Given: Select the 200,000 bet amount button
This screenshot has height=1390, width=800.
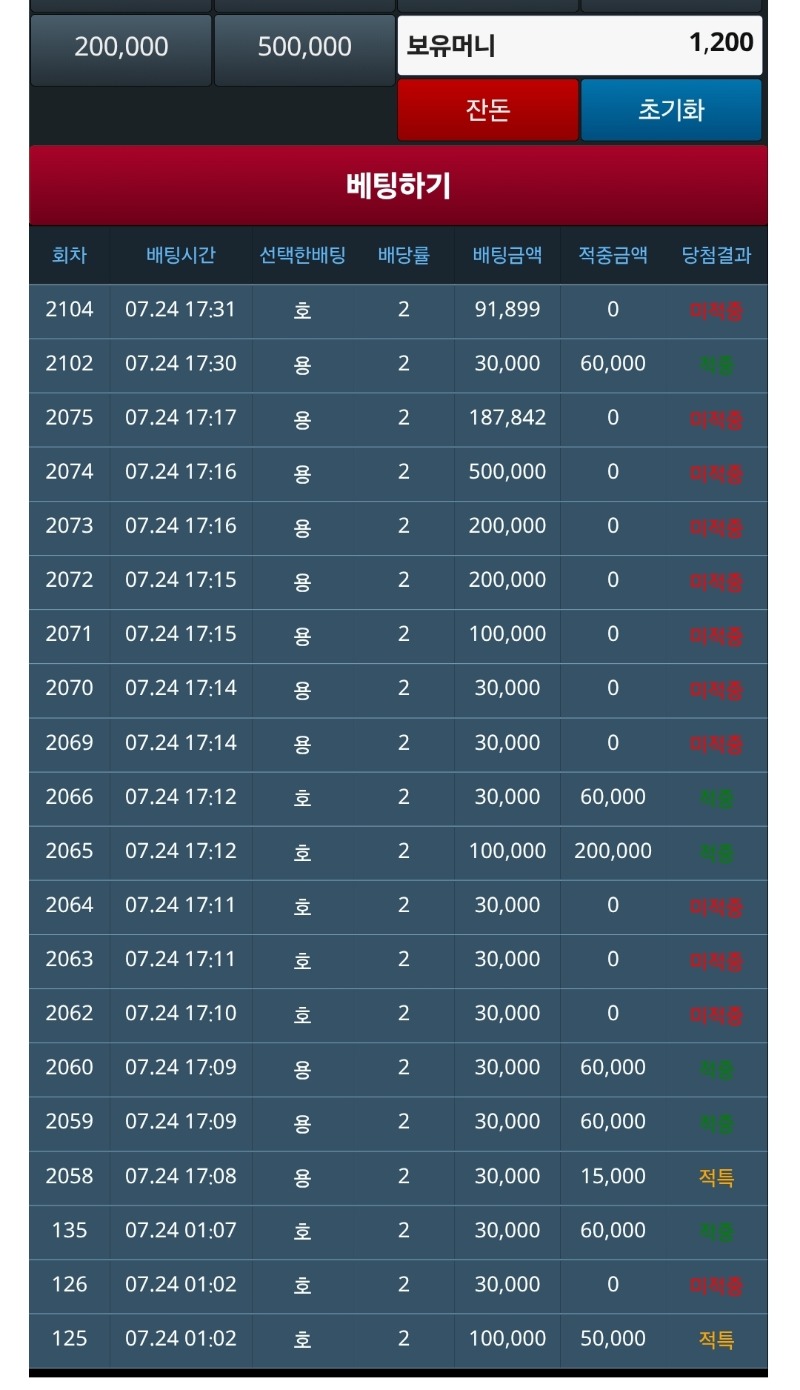Looking at the screenshot, I should [121, 48].
